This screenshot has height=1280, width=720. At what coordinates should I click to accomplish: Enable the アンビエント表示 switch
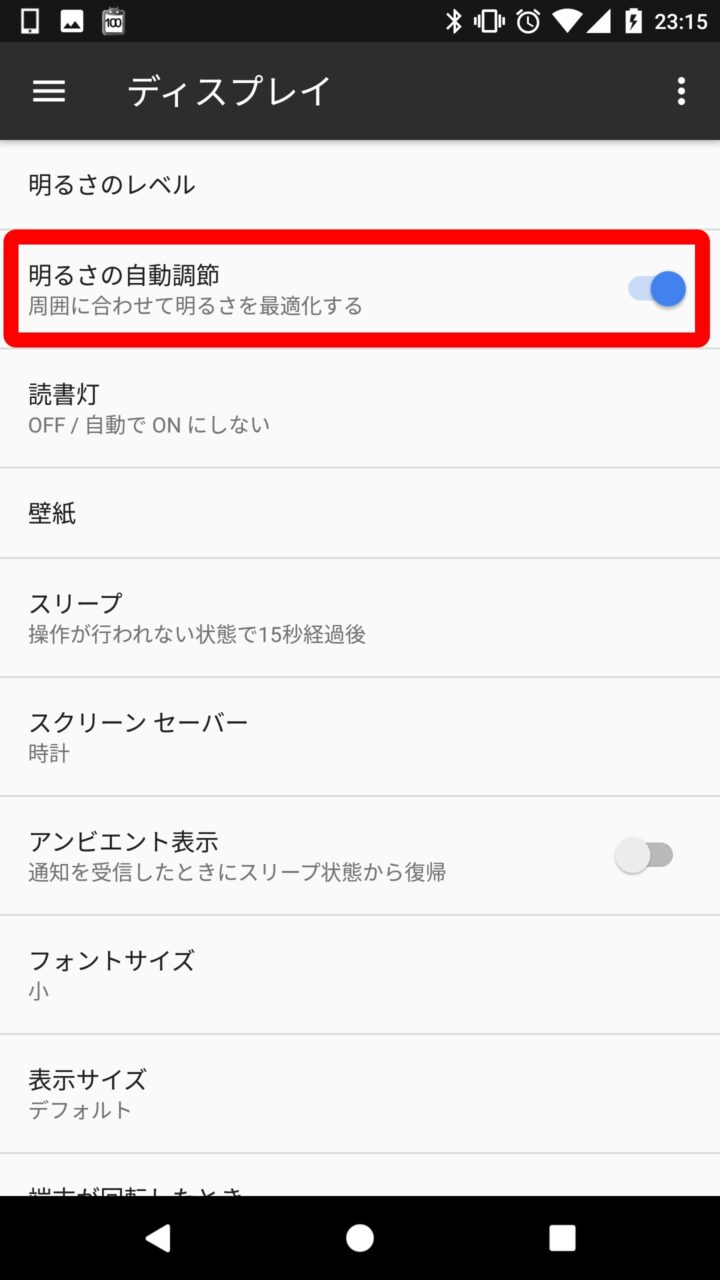click(645, 856)
